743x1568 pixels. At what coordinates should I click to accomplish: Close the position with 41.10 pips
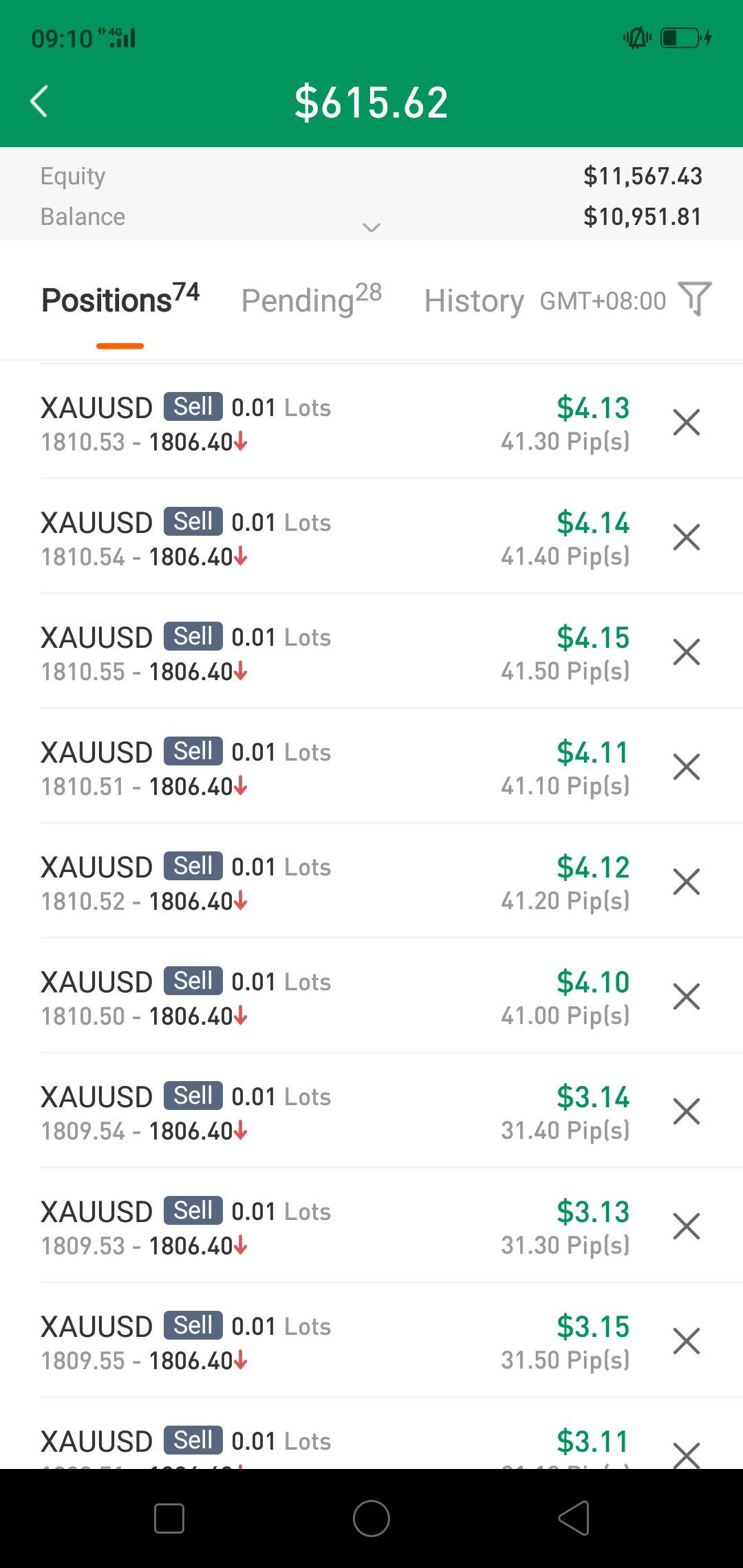(687, 767)
